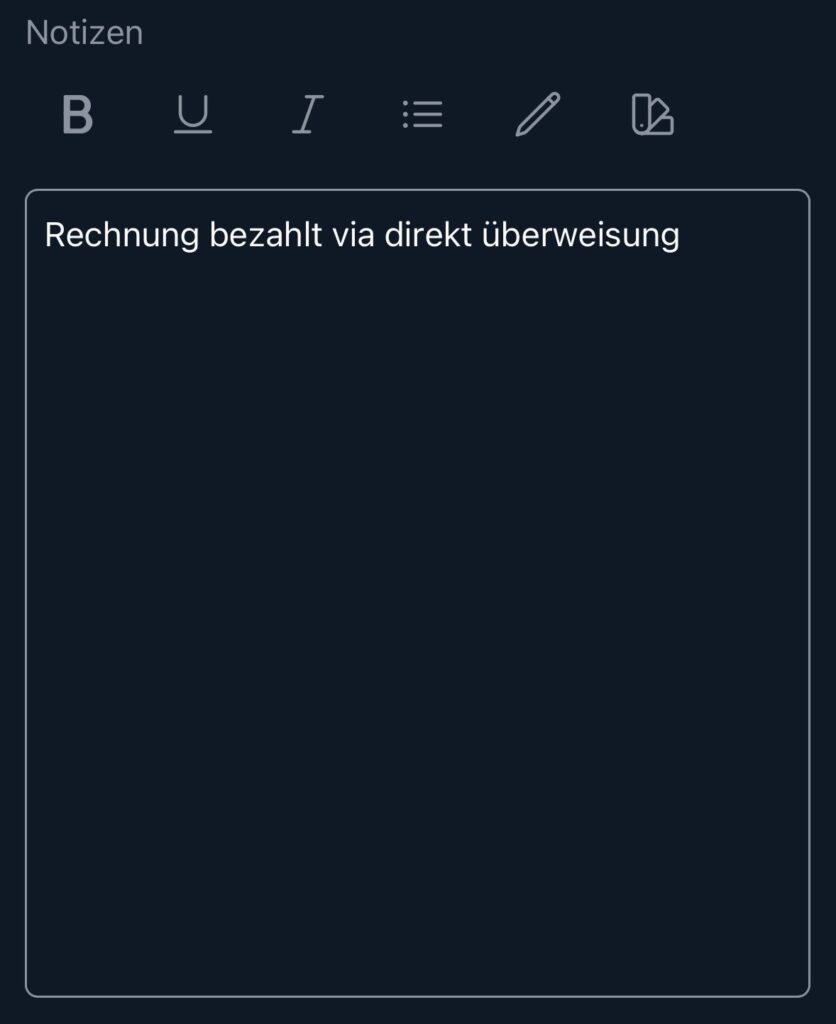Insert a bulleted list
836x1024 pixels.
click(x=422, y=115)
